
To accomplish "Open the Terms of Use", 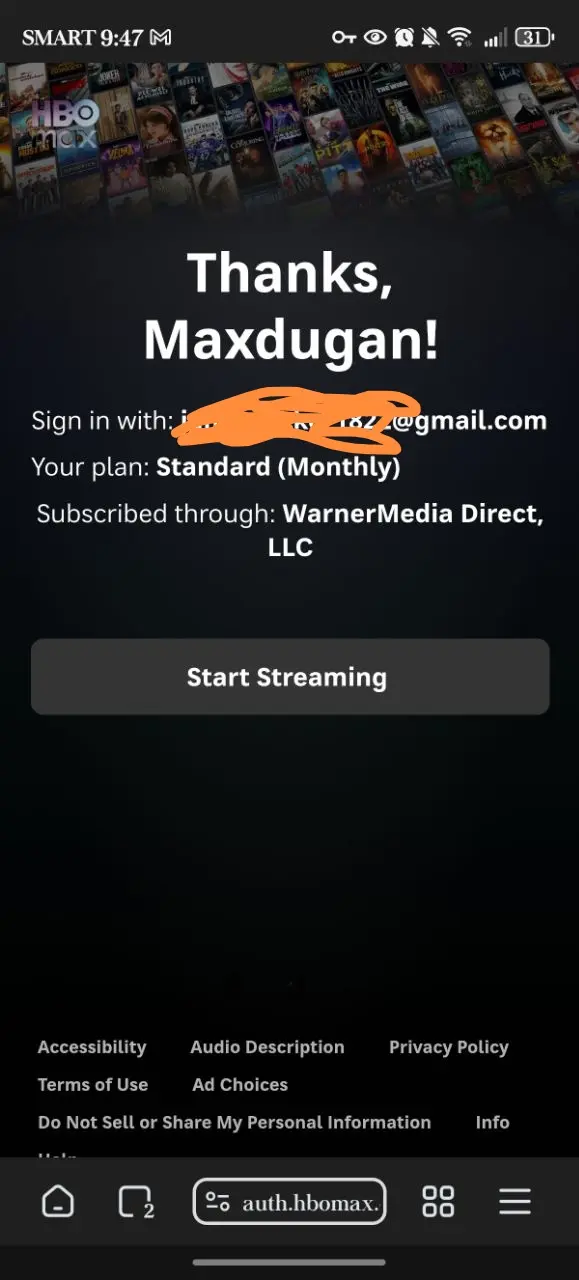I will point(93,1084).
